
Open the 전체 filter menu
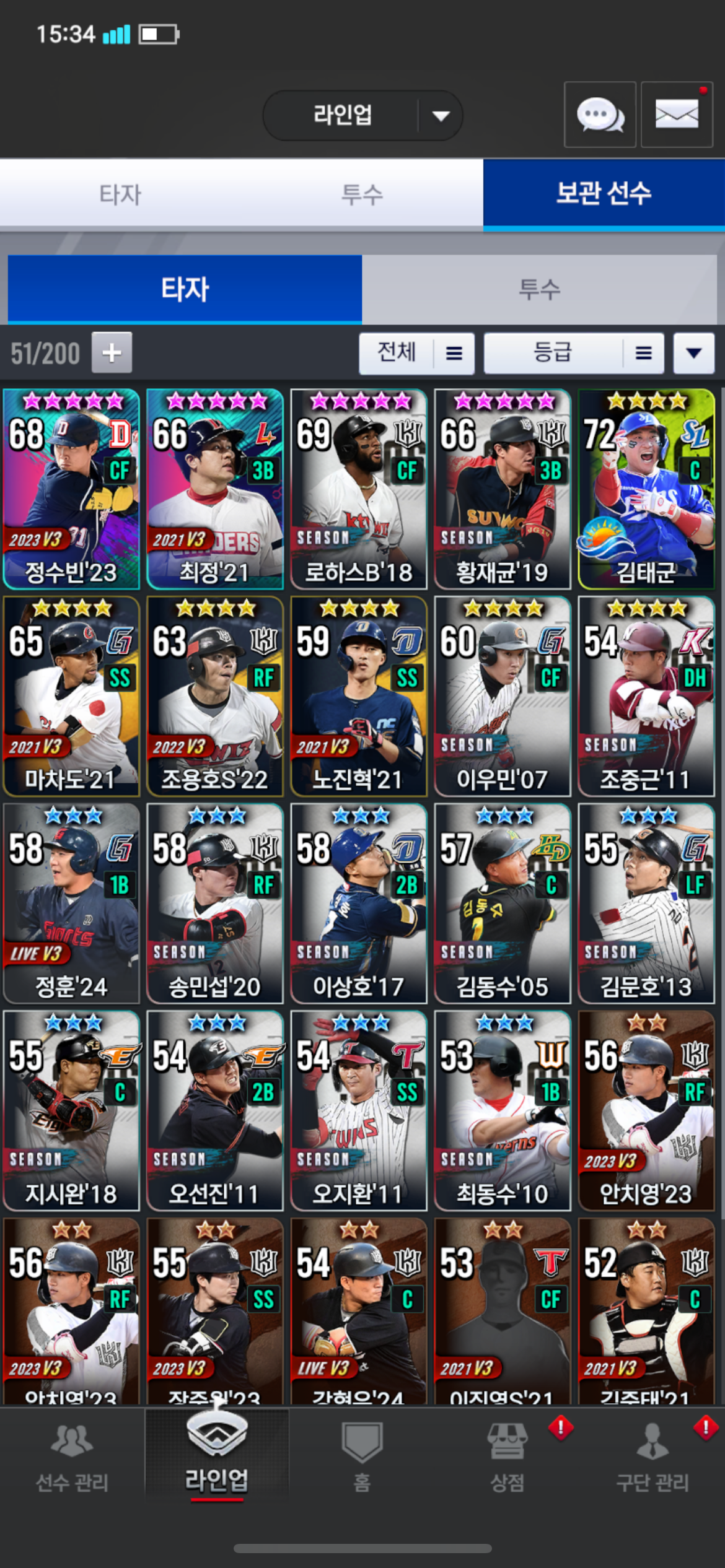416,353
